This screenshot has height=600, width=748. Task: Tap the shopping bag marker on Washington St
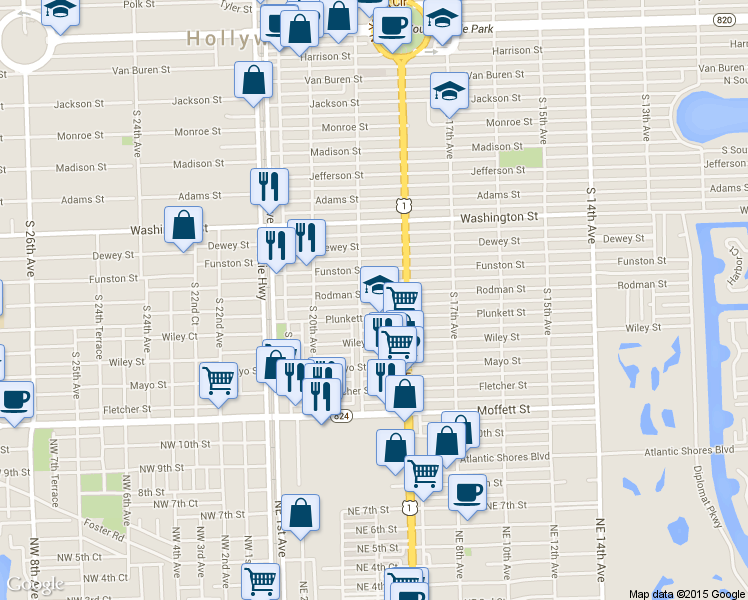point(184,225)
